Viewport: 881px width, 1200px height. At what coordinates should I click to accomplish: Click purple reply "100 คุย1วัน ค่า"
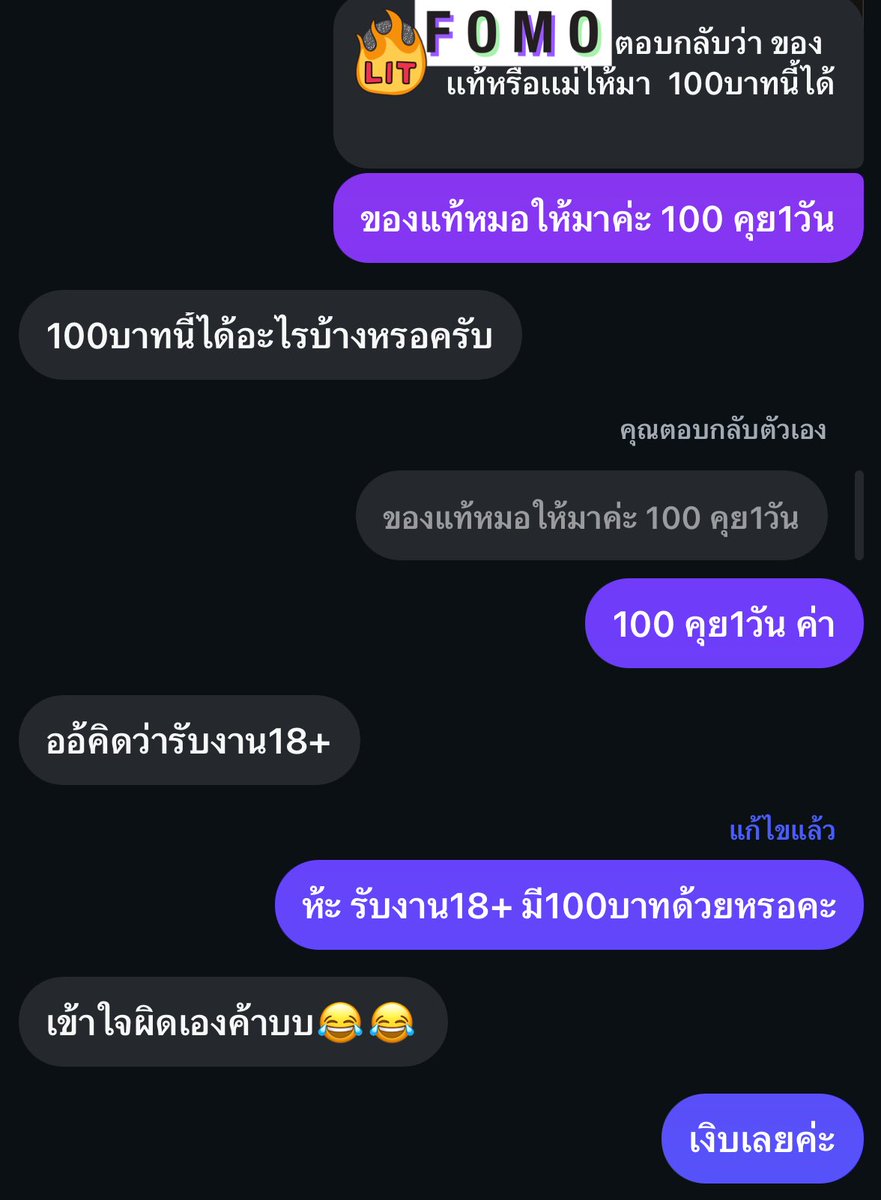pos(724,622)
